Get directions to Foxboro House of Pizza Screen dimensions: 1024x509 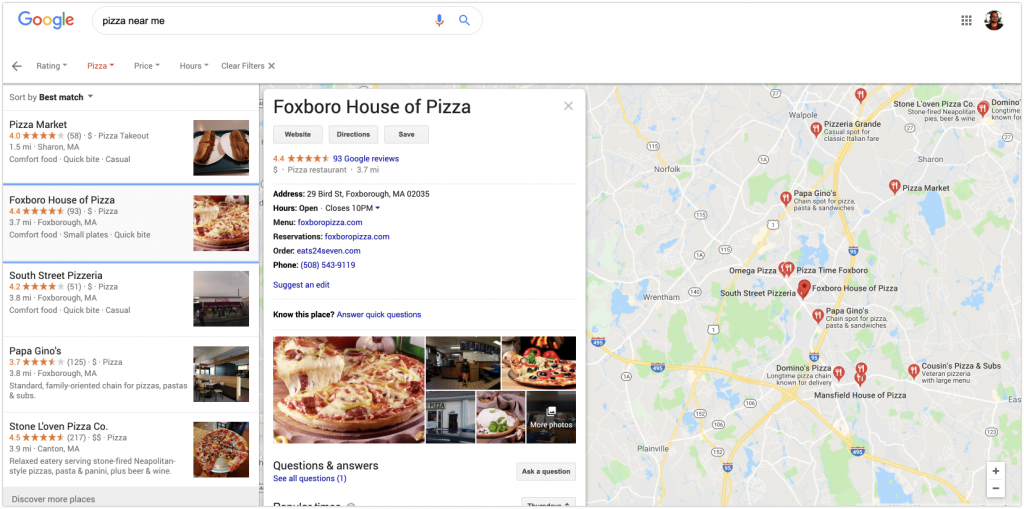(x=353, y=134)
